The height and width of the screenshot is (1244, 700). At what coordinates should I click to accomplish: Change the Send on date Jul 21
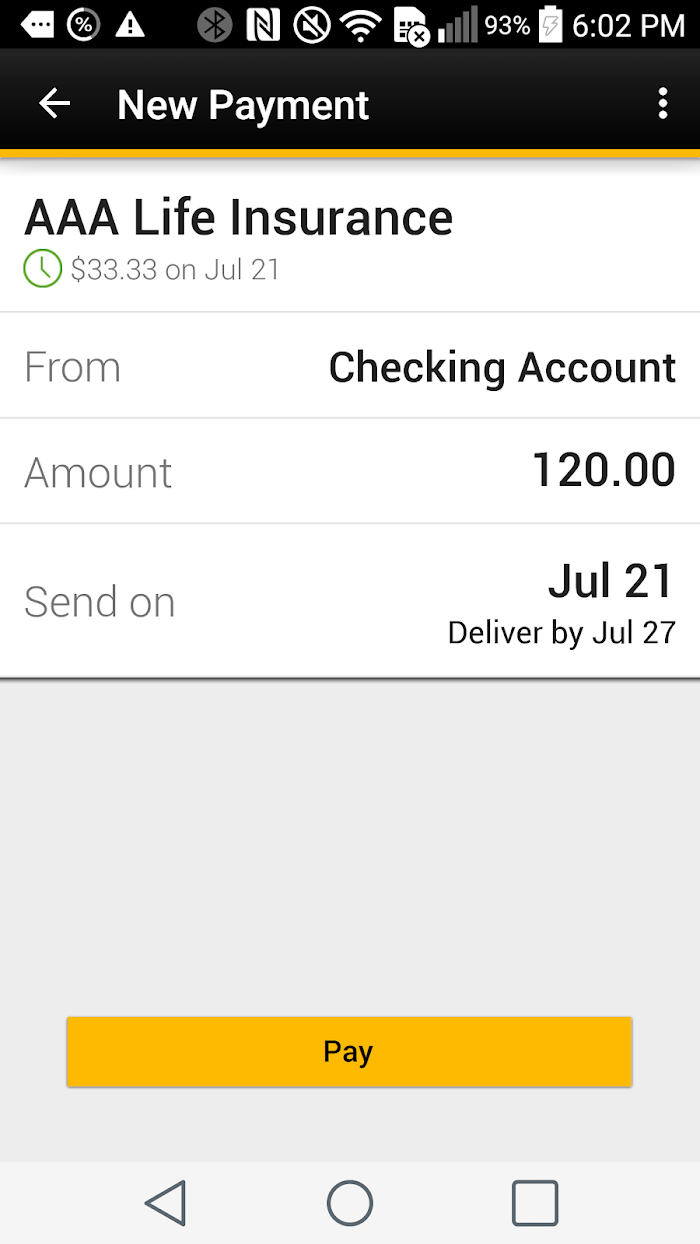tap(350, 601)
